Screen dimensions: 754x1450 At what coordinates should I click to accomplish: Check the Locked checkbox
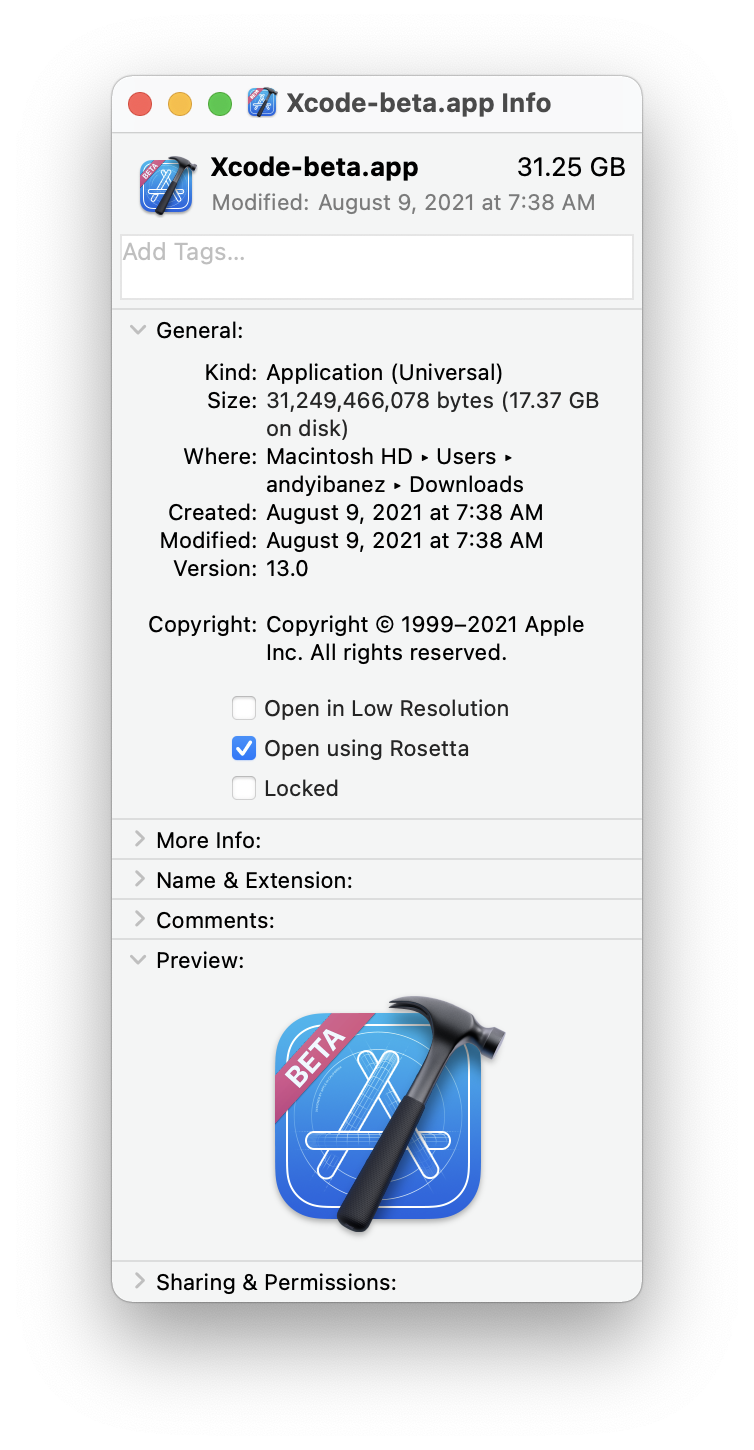point(244,789)
